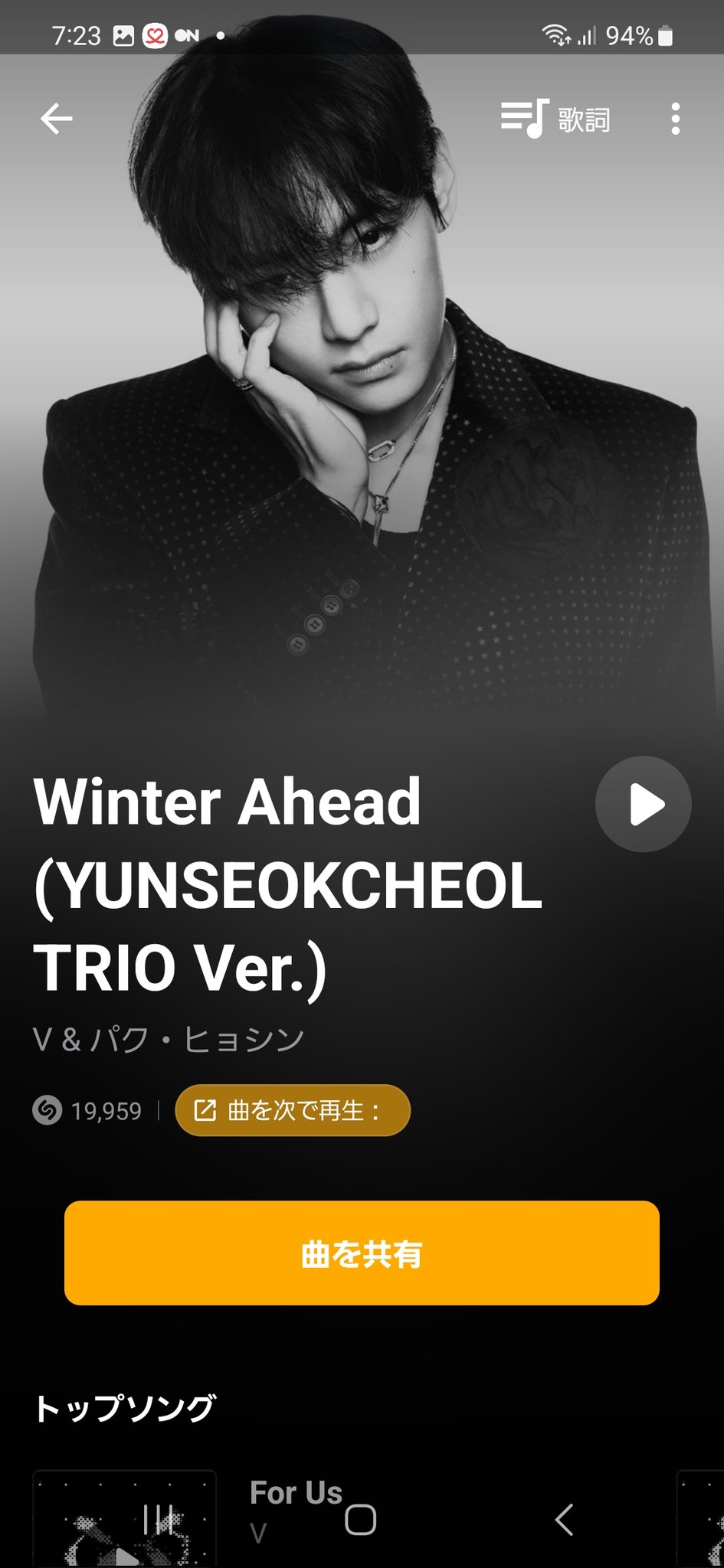Viewport: 724px width, 1568px height.
Task: Open the artist V & パク・ヒョシン
Action: point(169,1040)
